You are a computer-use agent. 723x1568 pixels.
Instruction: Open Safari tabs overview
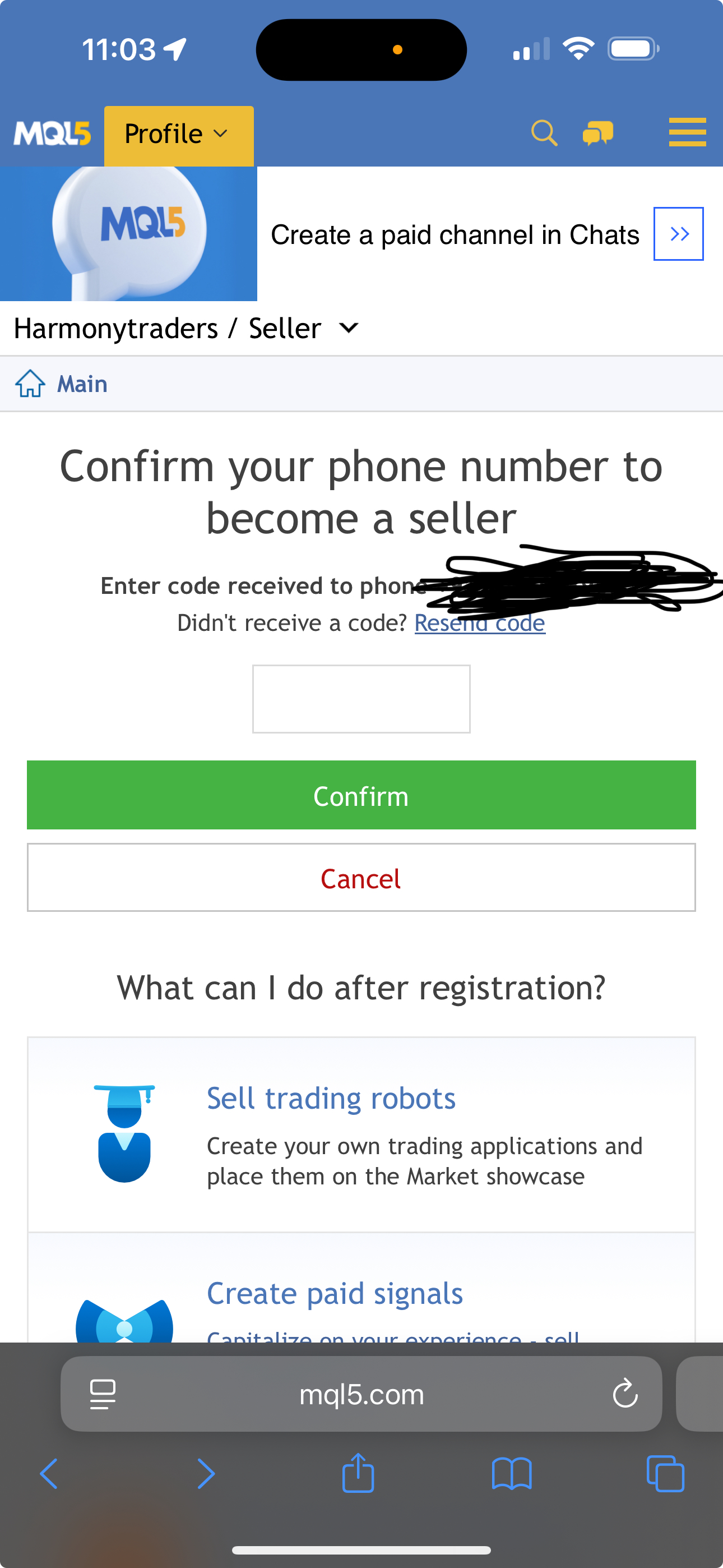pyautogui.click(x=665, y=1474)
